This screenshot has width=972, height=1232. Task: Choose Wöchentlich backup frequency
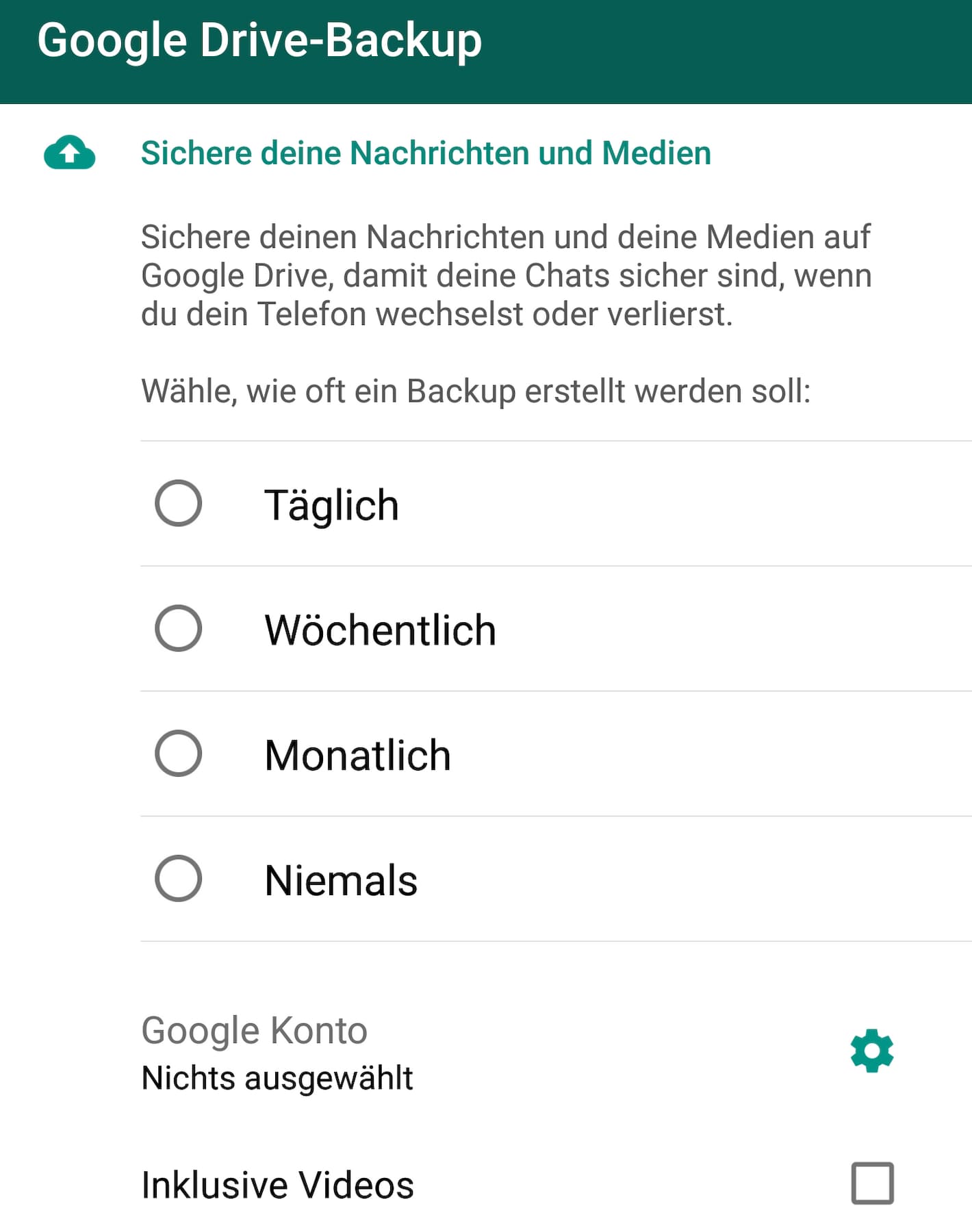point(178,628)
